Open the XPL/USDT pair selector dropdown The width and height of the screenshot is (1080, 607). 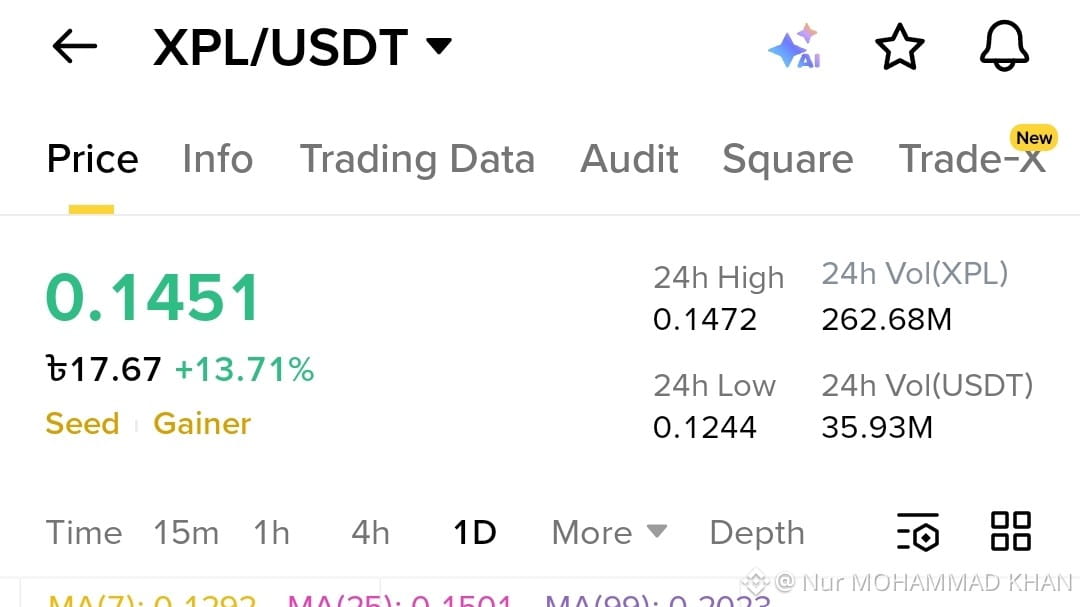[302, 47]
